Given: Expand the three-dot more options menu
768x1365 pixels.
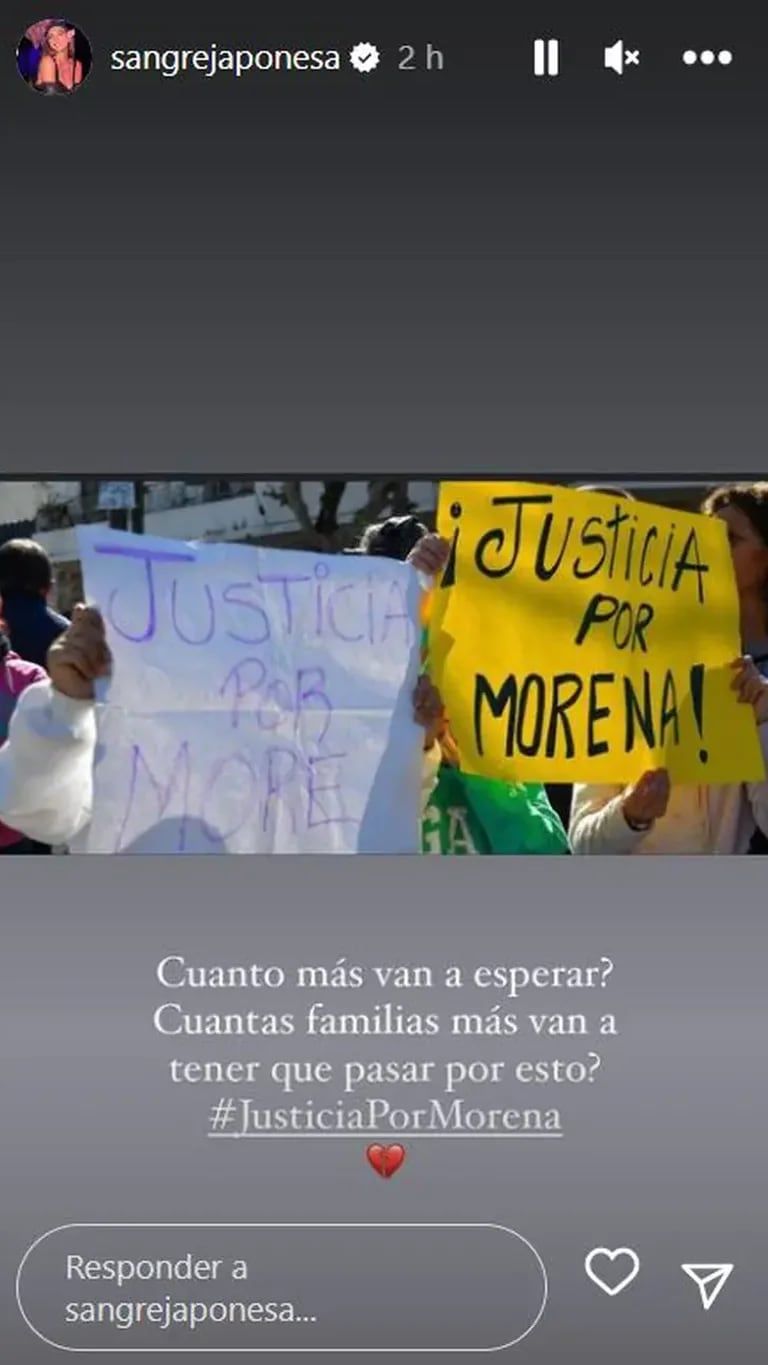Looking at the screenshot, I should (706, 58).
